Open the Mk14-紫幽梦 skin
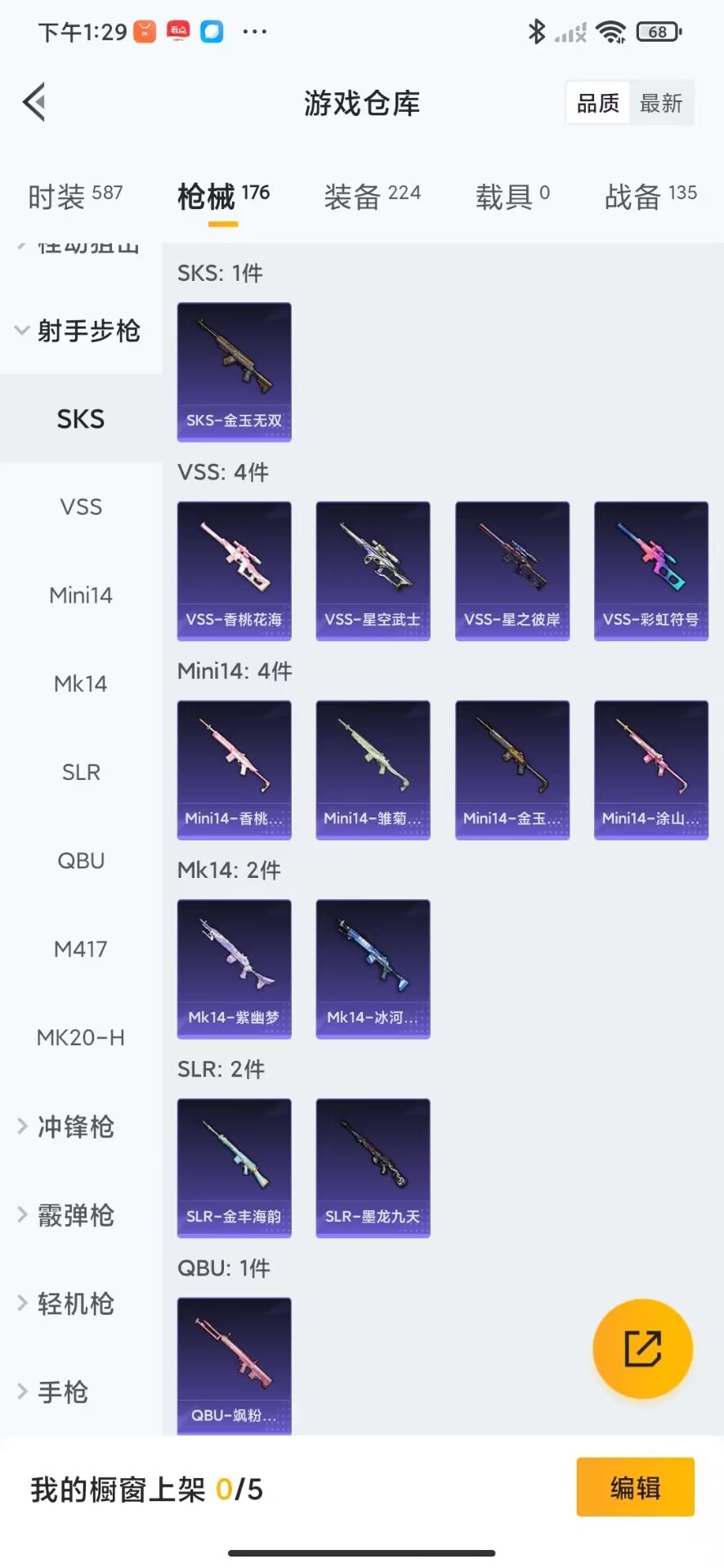The height and width of the screenshot is (1568, 724). [x=235, y=969]
